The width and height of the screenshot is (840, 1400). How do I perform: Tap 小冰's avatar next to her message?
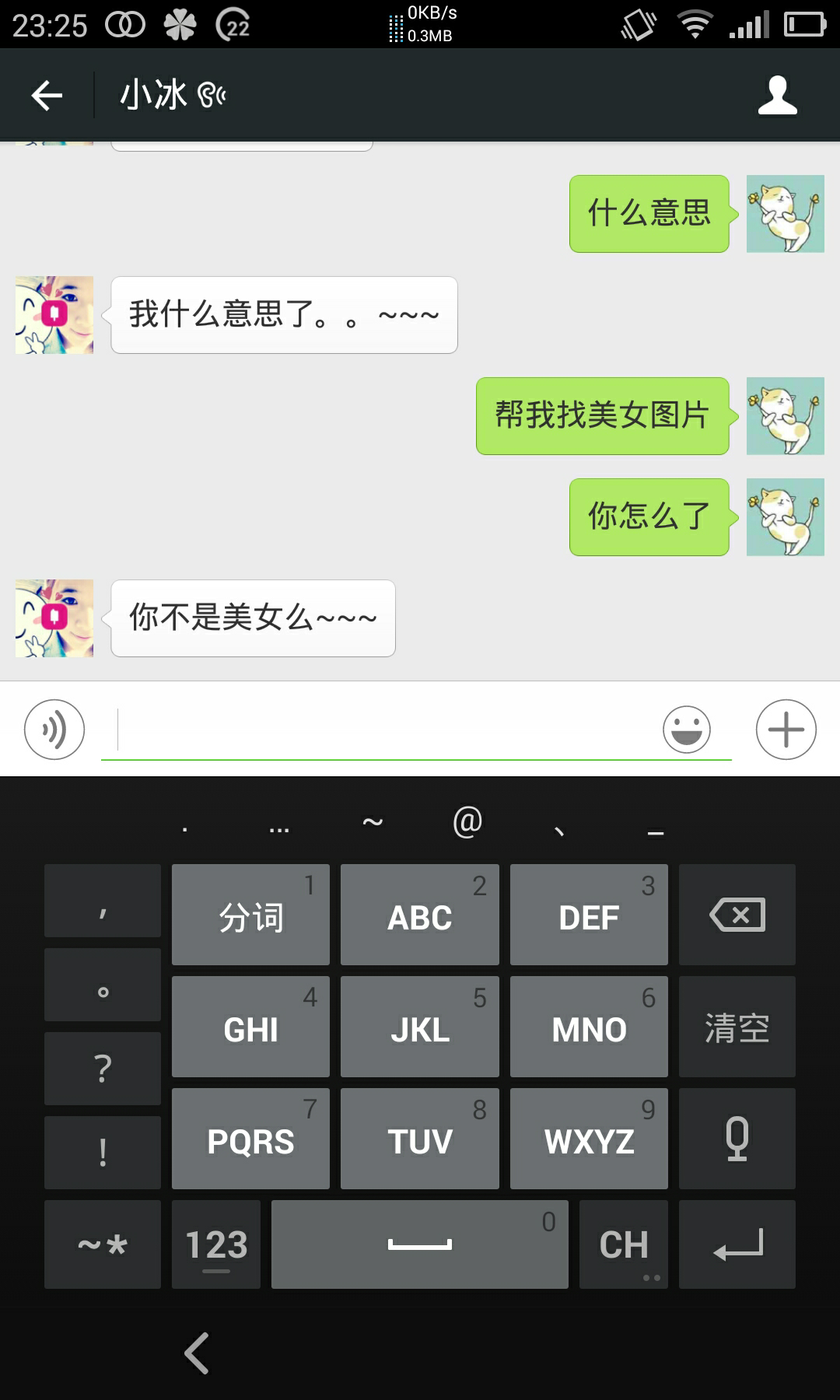[x=52, y=618]
